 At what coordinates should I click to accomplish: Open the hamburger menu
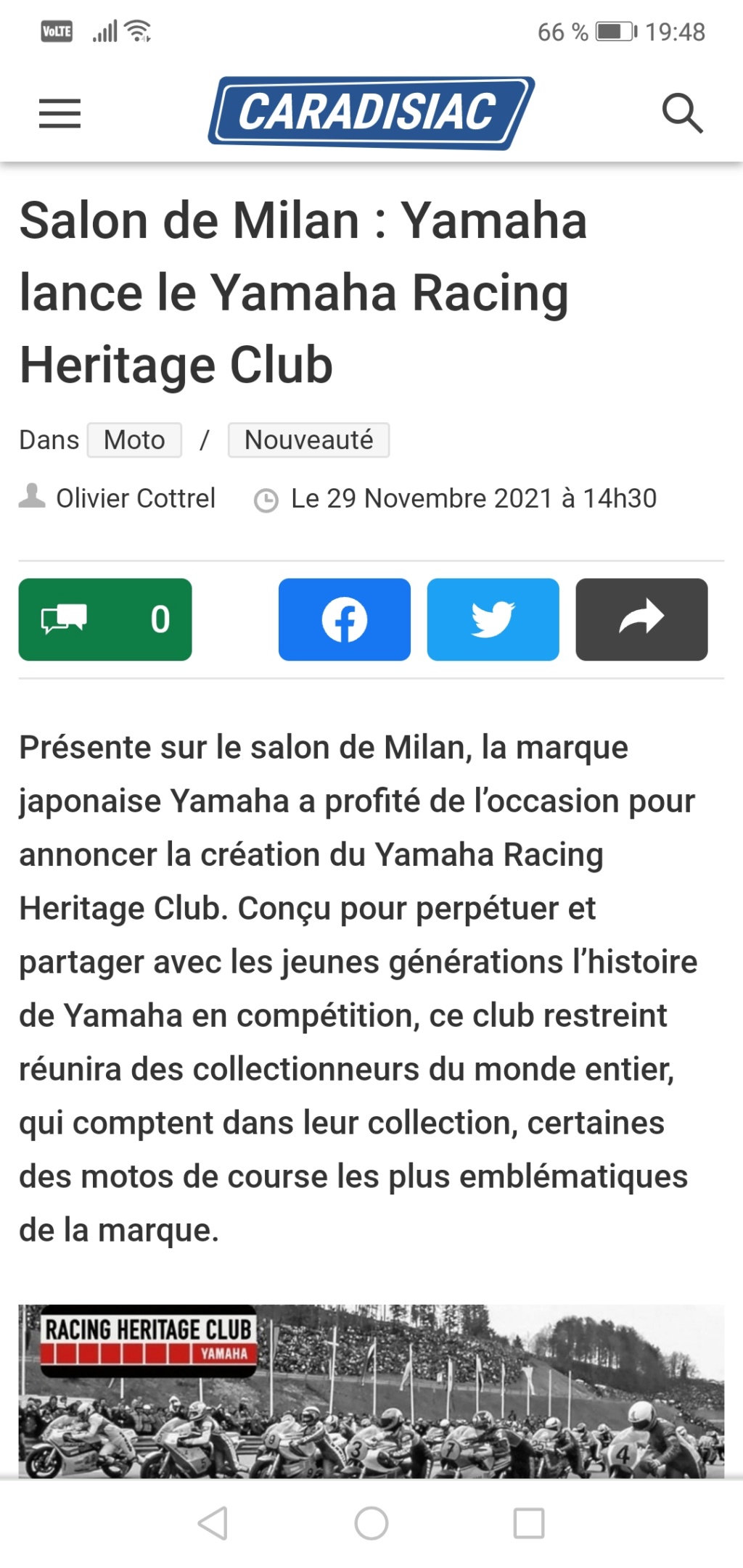tap(59, 114)
